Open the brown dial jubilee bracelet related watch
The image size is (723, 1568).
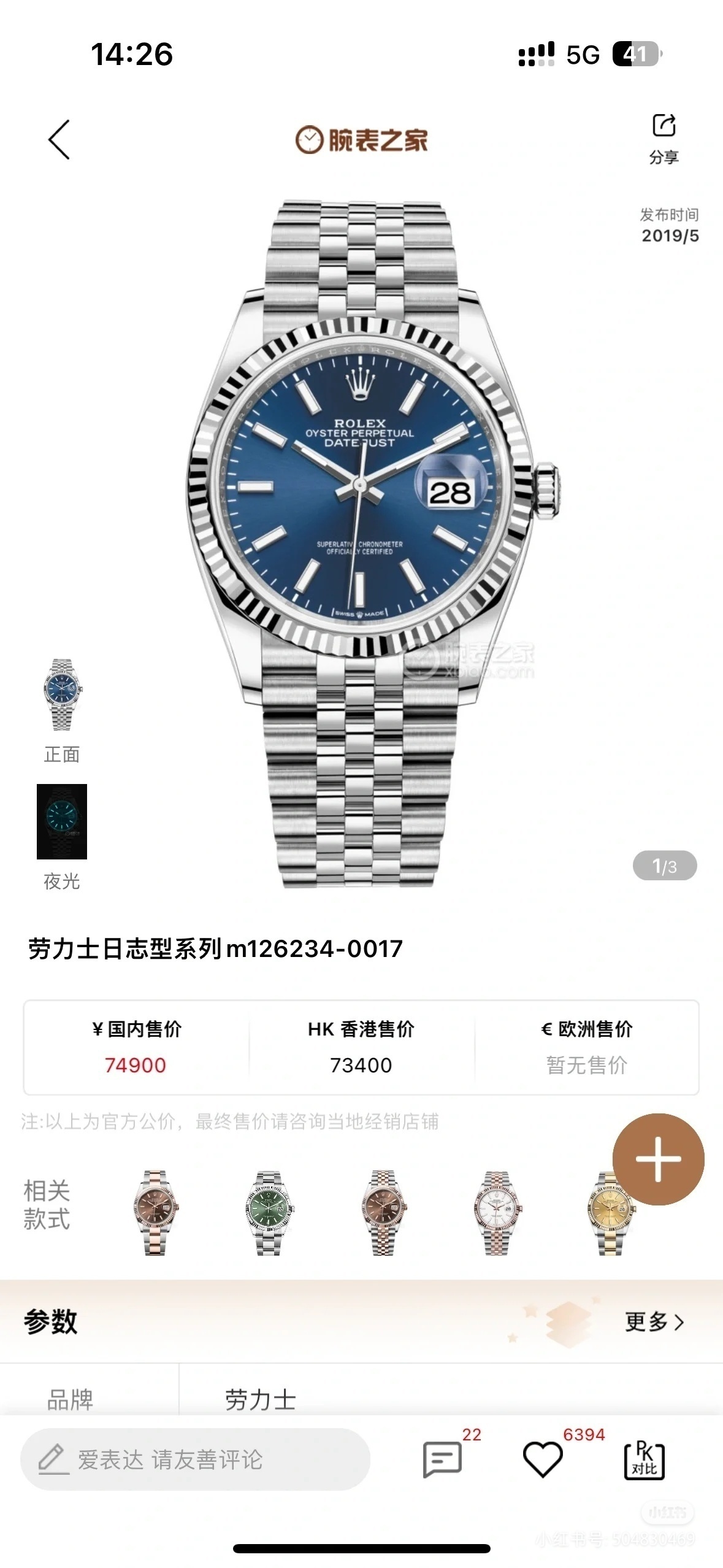(x=383, y=1213)
